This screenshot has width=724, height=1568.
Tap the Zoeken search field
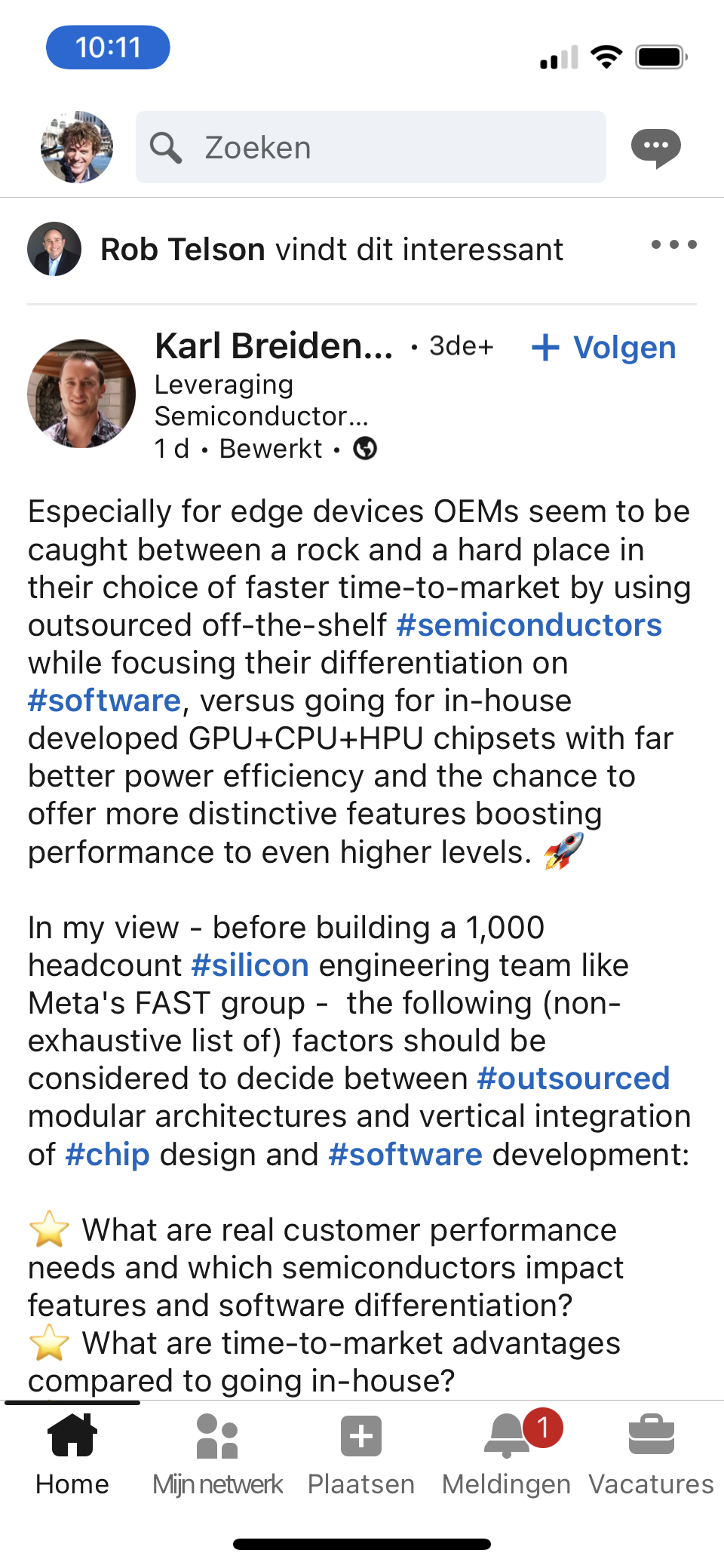(370, 147)
